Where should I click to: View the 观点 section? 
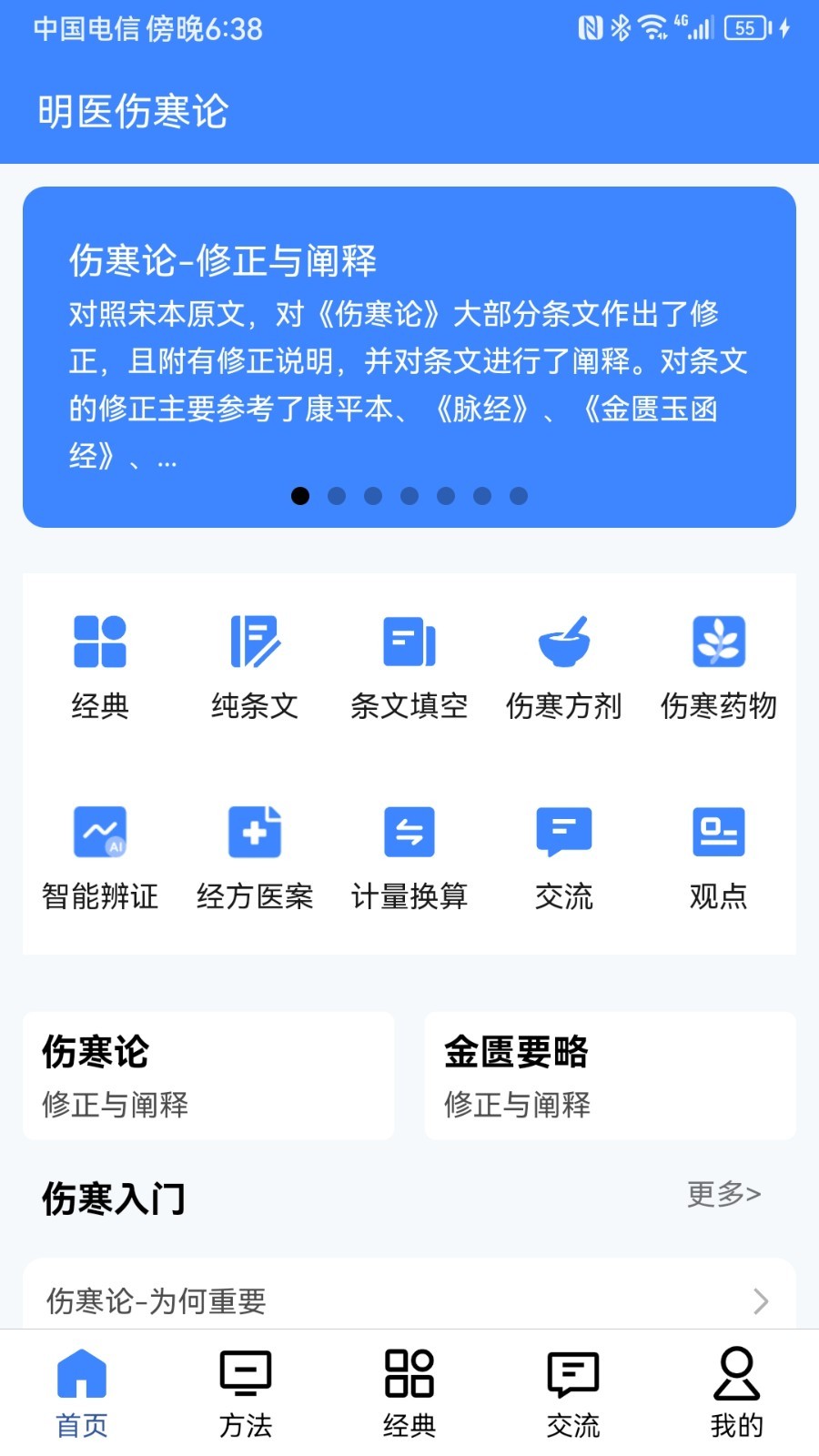[719, 858]
